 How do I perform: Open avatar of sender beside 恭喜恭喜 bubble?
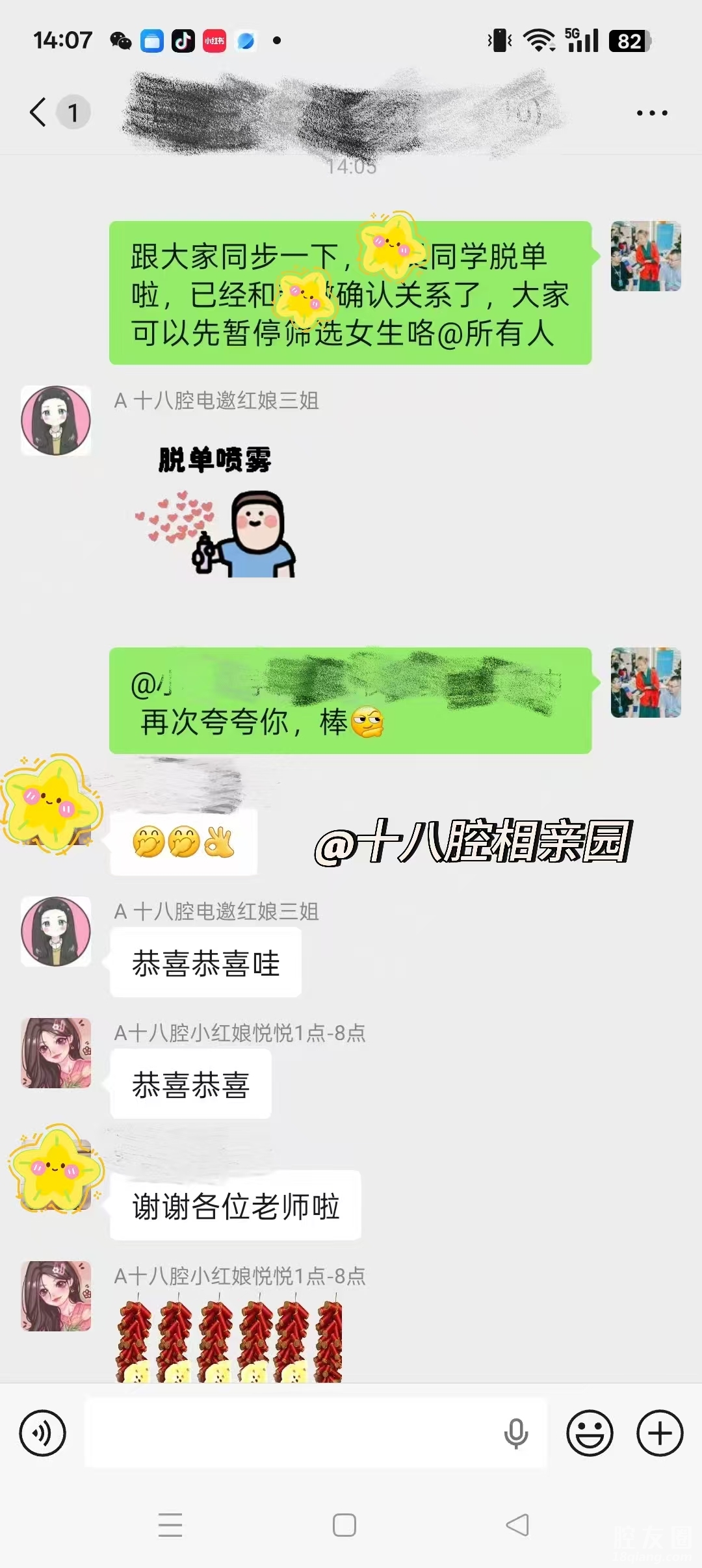56,1053
